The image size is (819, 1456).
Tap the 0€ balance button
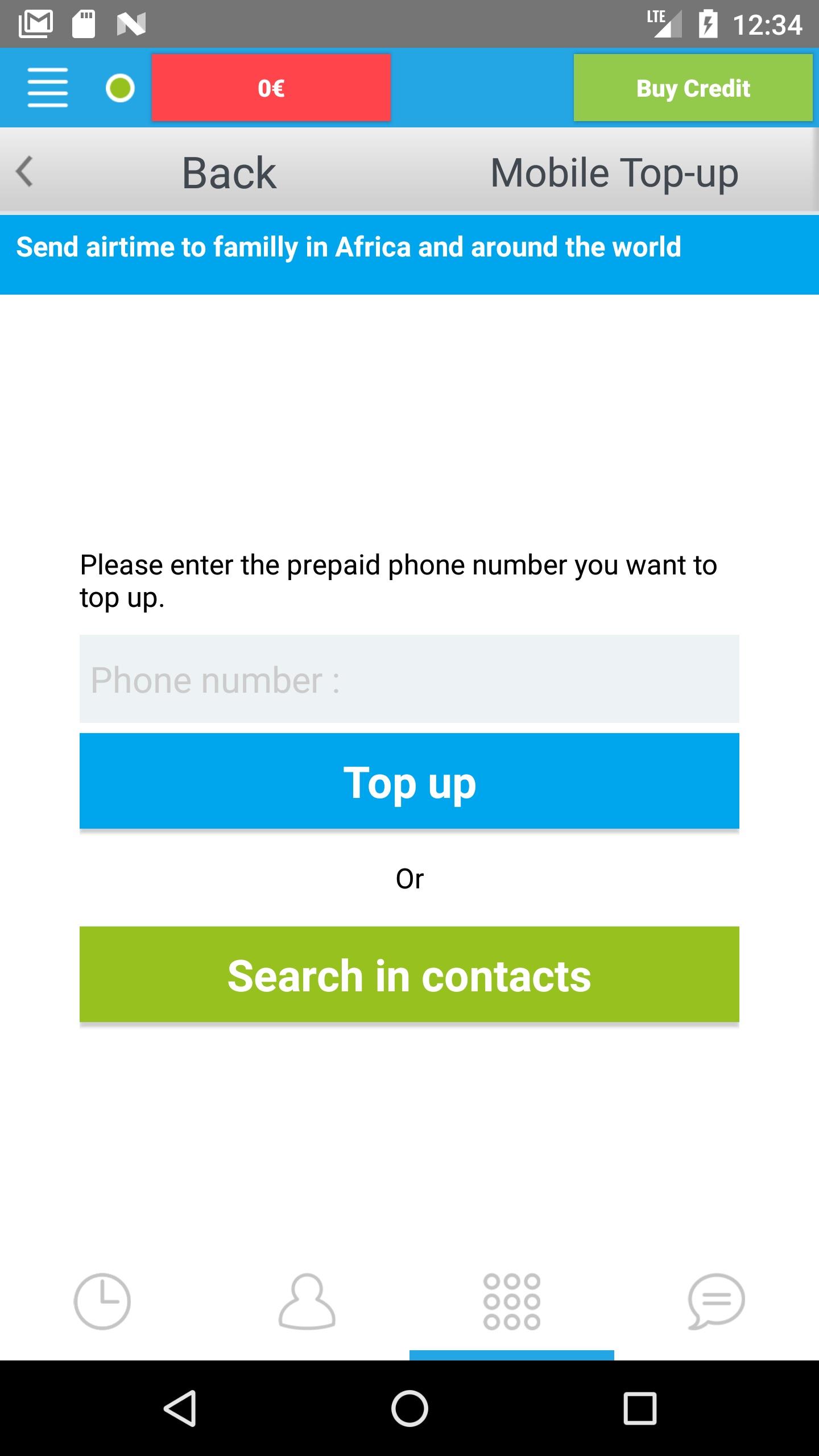coord(271,88)
